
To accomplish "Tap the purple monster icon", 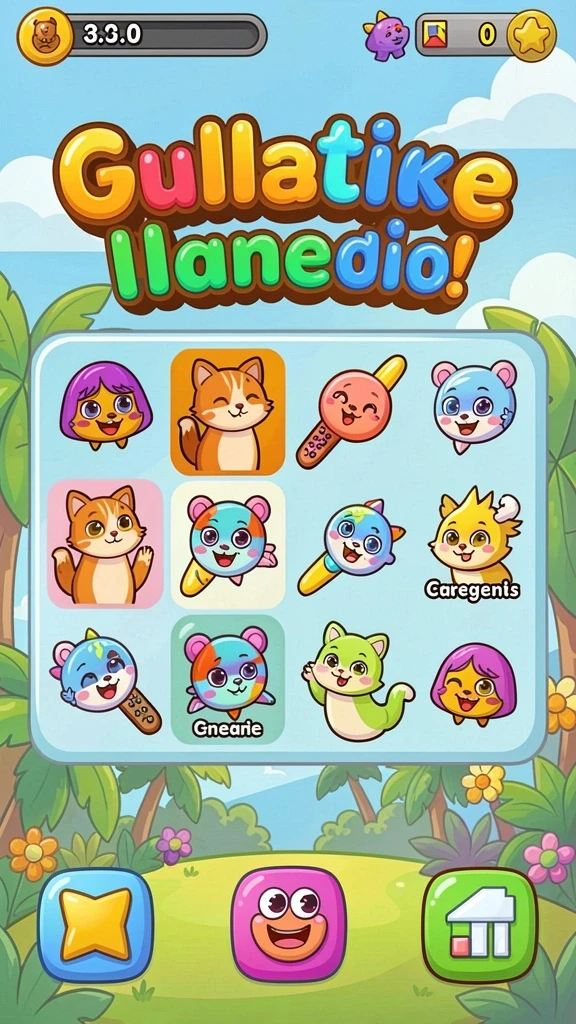I will [387, 36].
